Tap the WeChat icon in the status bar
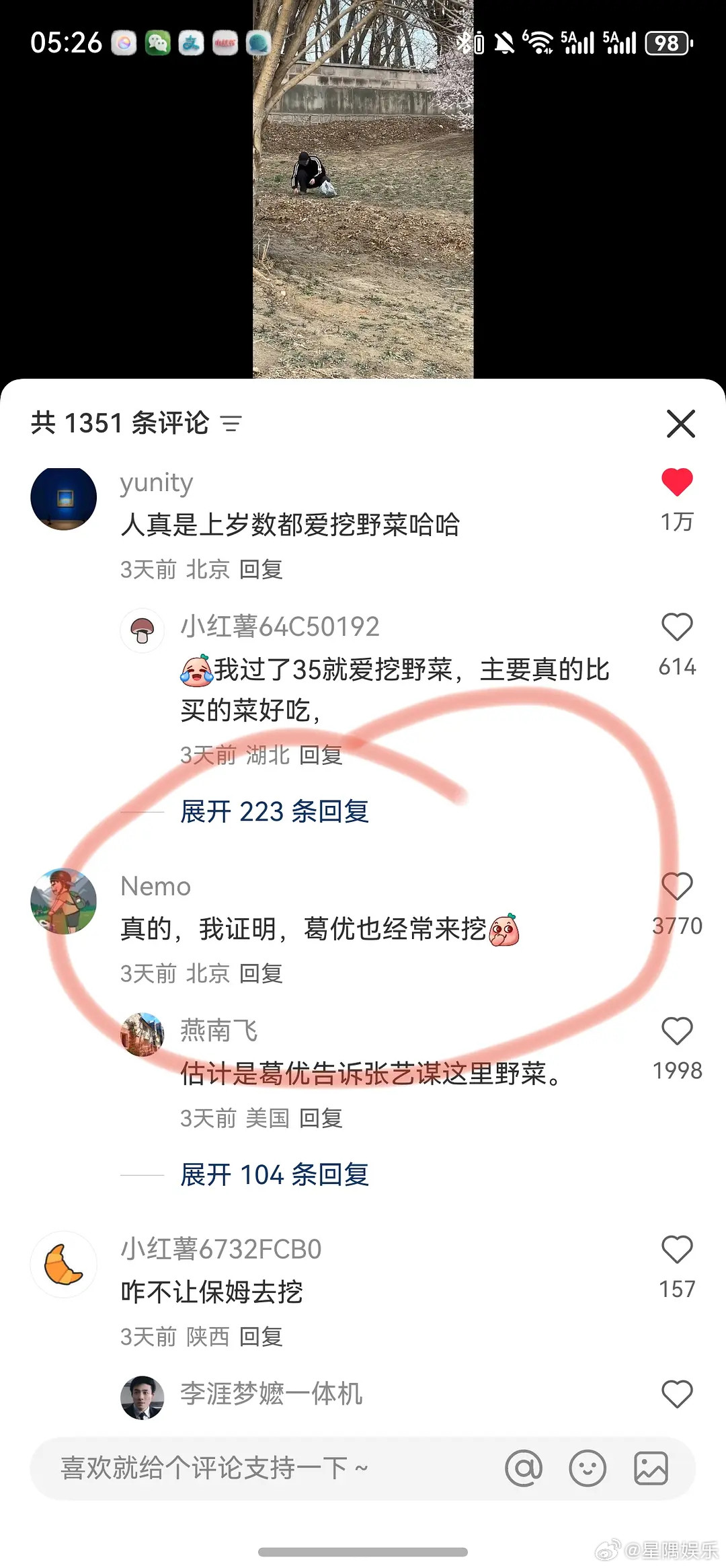The width and height of the screenshot is (726, 1568). click(156, 43)
